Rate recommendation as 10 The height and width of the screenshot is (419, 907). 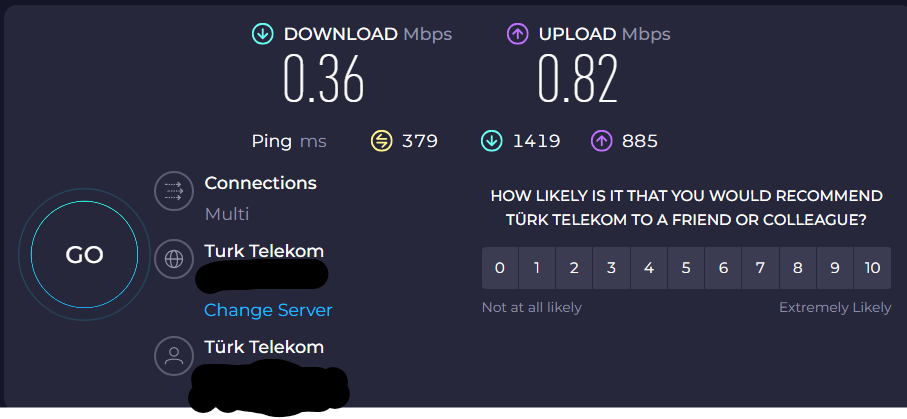pyautogui.click(x=872, y=268)
